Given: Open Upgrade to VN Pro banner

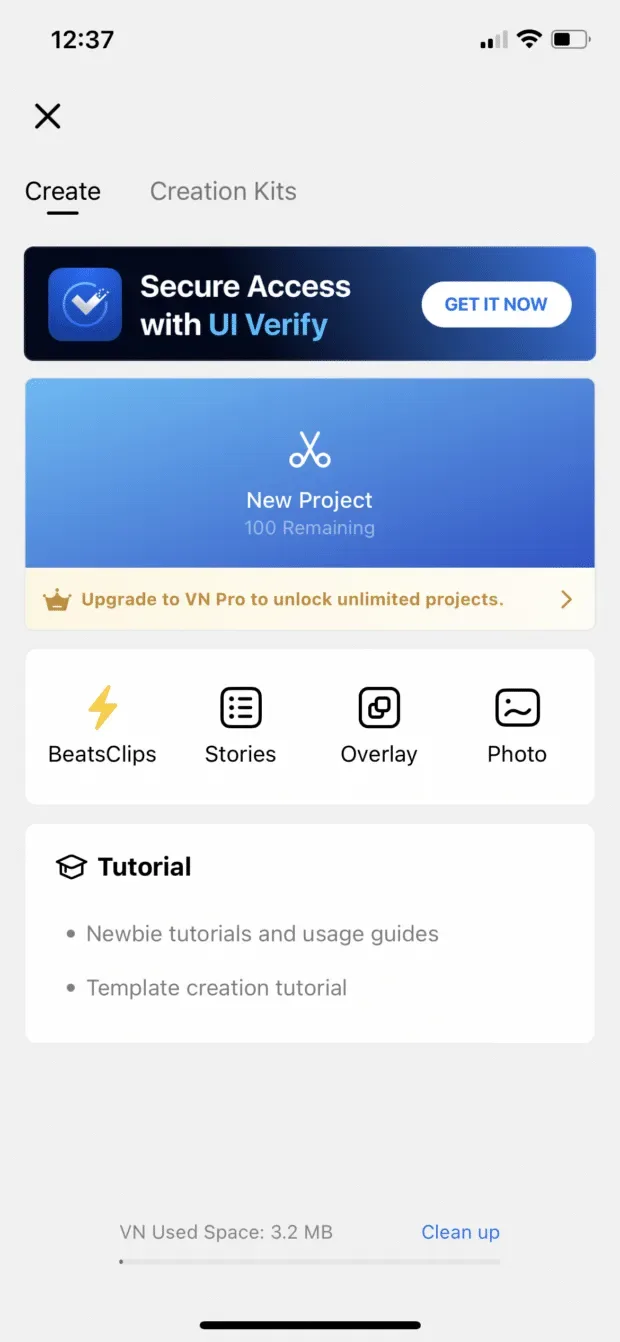Looking at the screenshot, I should coord(310,599).
